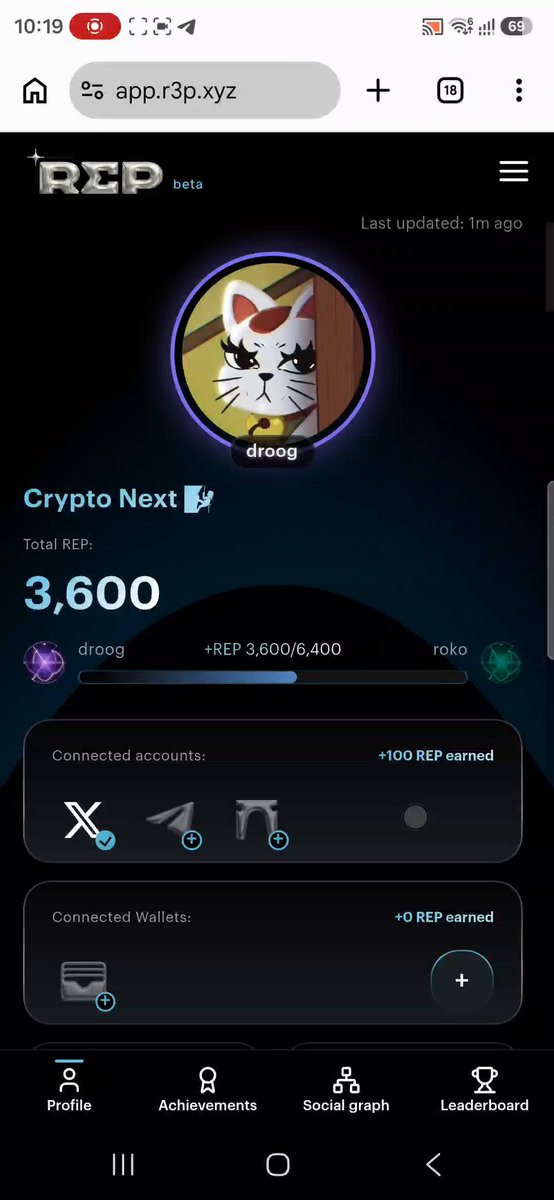Connect the arch-shaped third account
The image size is (554, 1200).
pos(259,822)
